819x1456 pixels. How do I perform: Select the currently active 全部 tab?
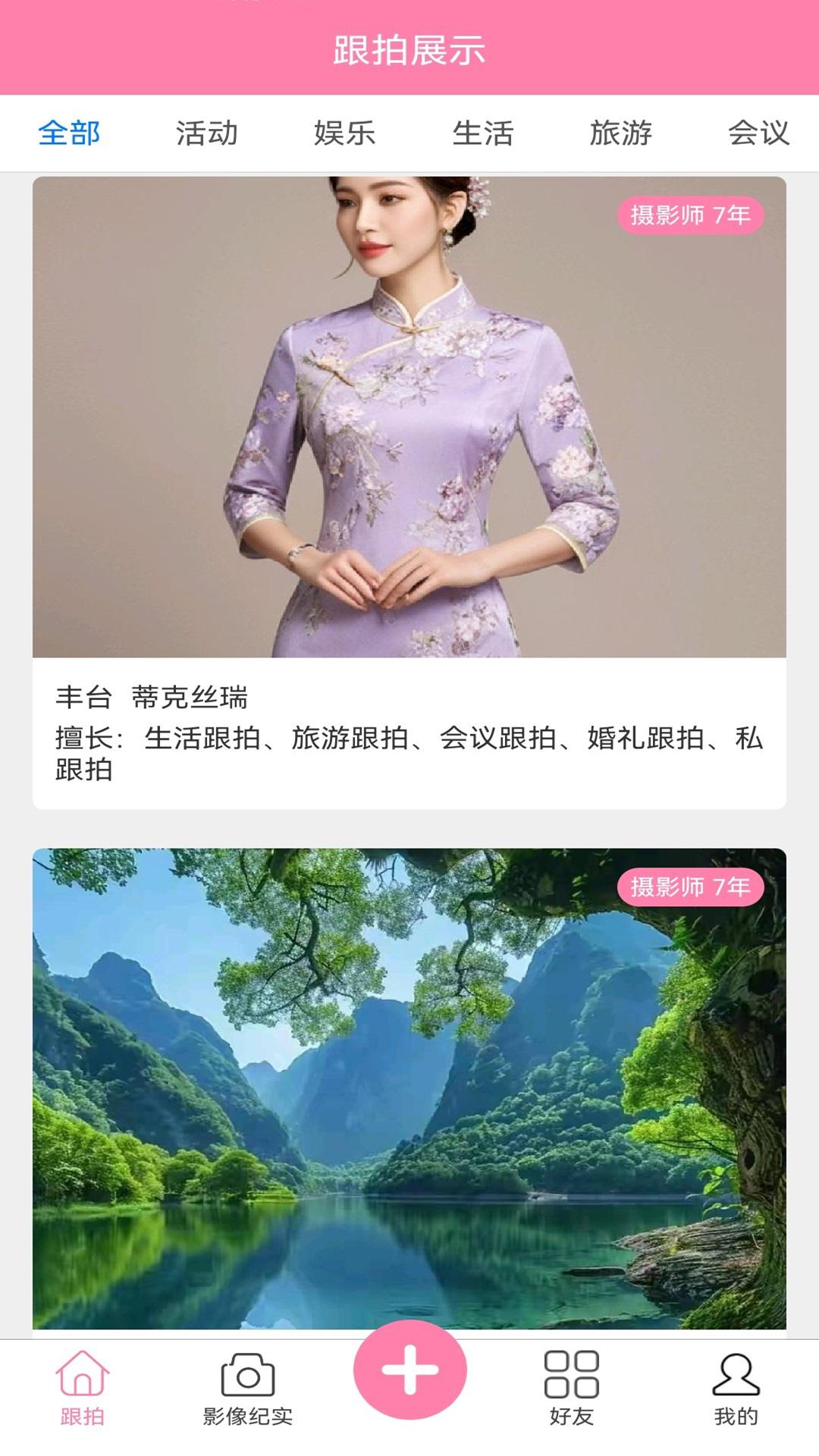point(70,133)
